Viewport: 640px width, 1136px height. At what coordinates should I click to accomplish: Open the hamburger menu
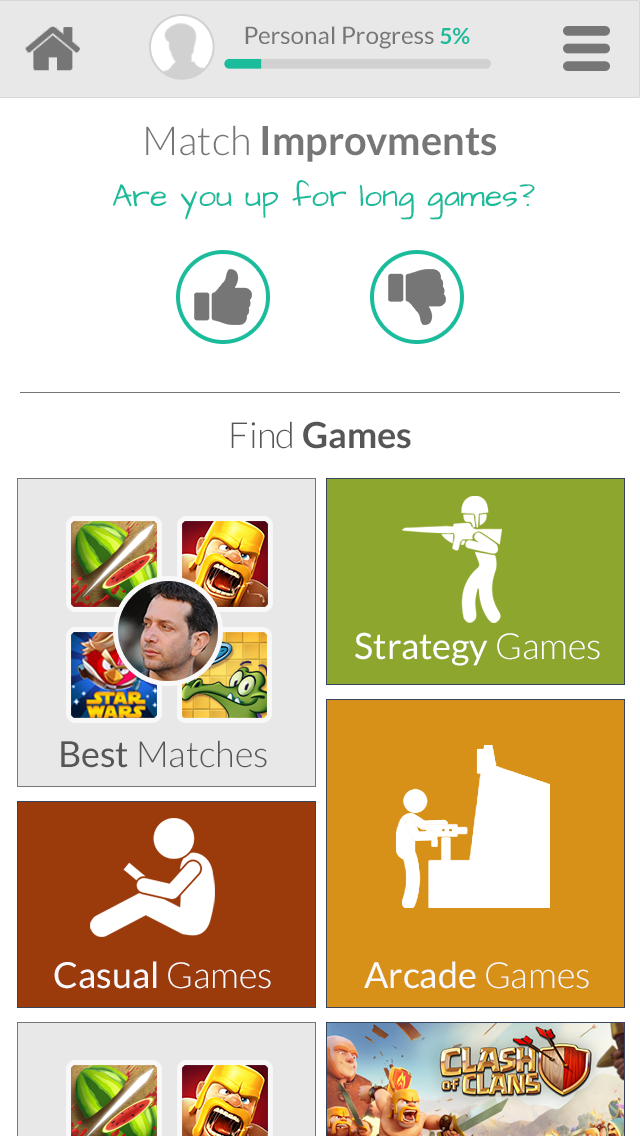coord(586,48)
